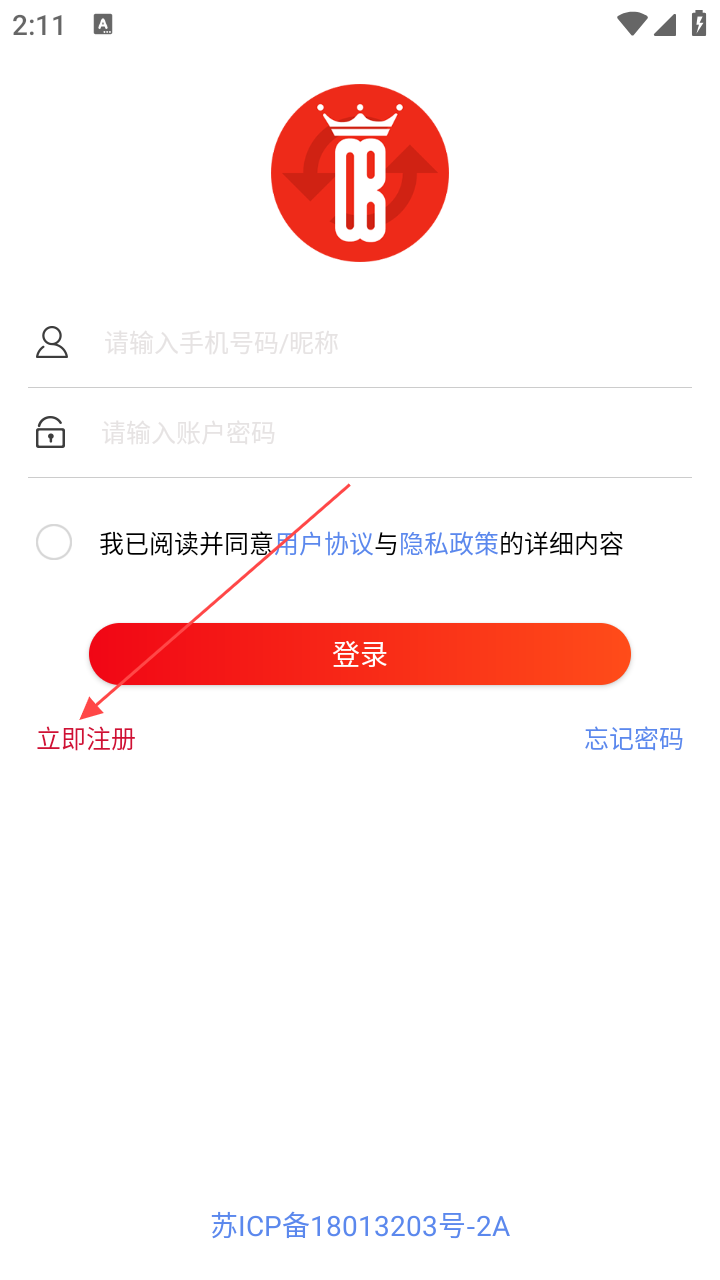This screenshot has height=1280, width=720.
Task: Check the agreement consent circle
Action: tap(54, 543)
